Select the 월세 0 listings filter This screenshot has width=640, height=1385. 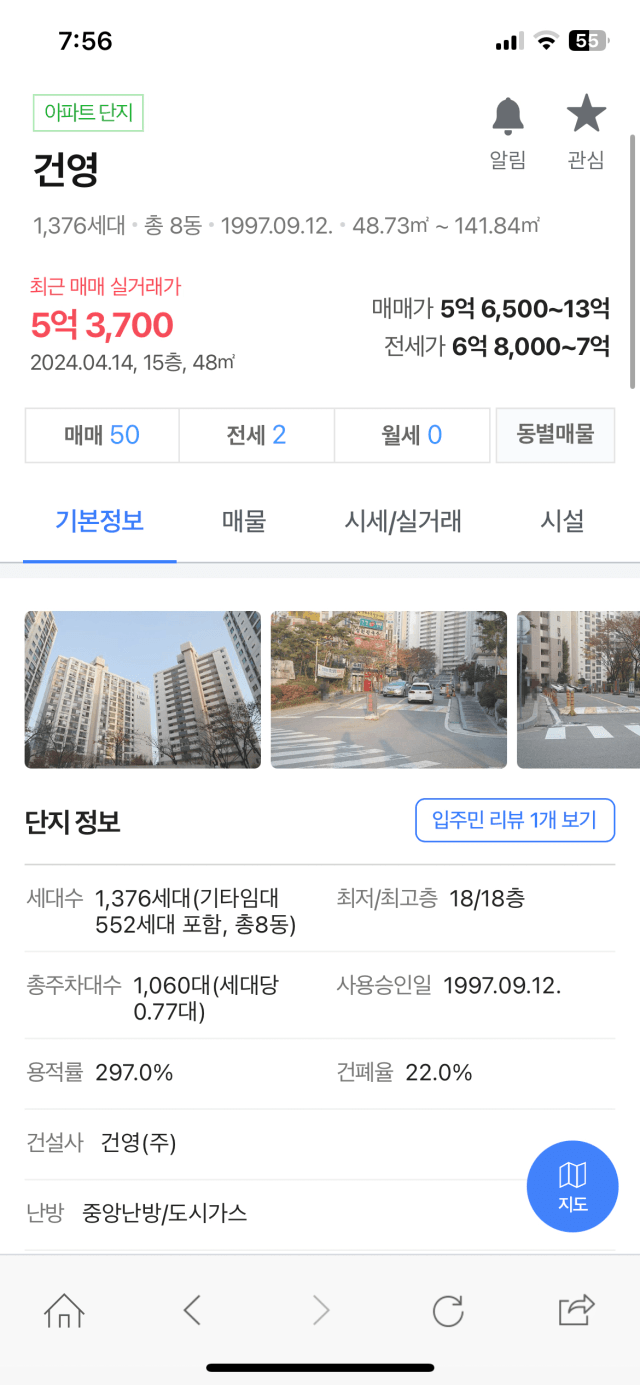click(412, 435)
